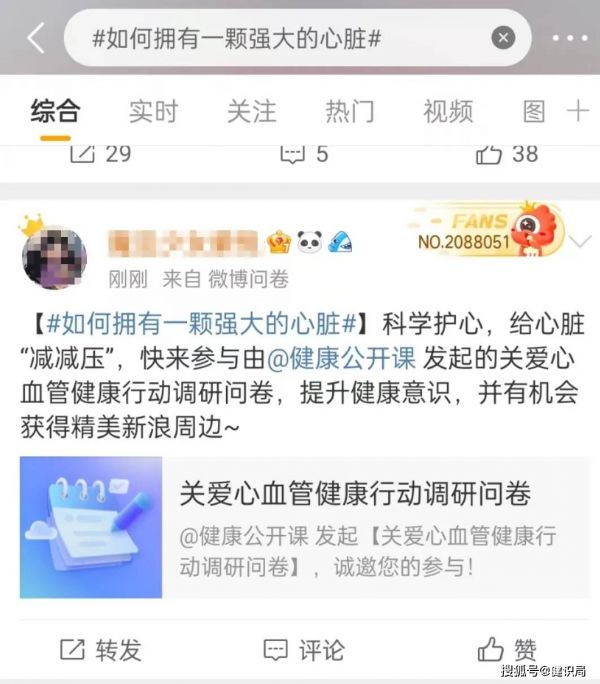This screenshot has width=600, height=684.
Task: Clear the search text with the X icon
Action: point(503,38)
